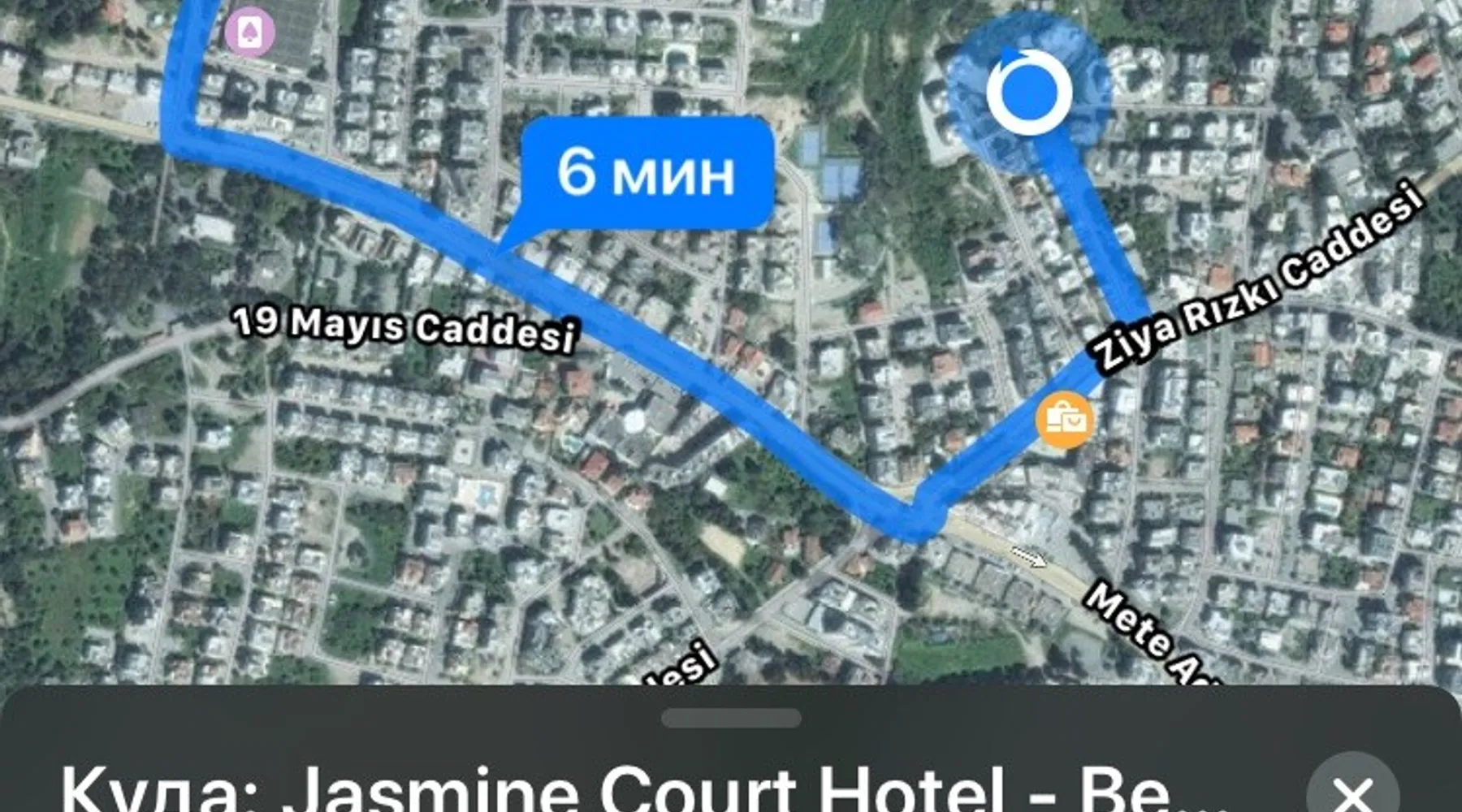Open the pink place marker on the map
Screen dimensions: 1462x812
(x=249, y=32)
